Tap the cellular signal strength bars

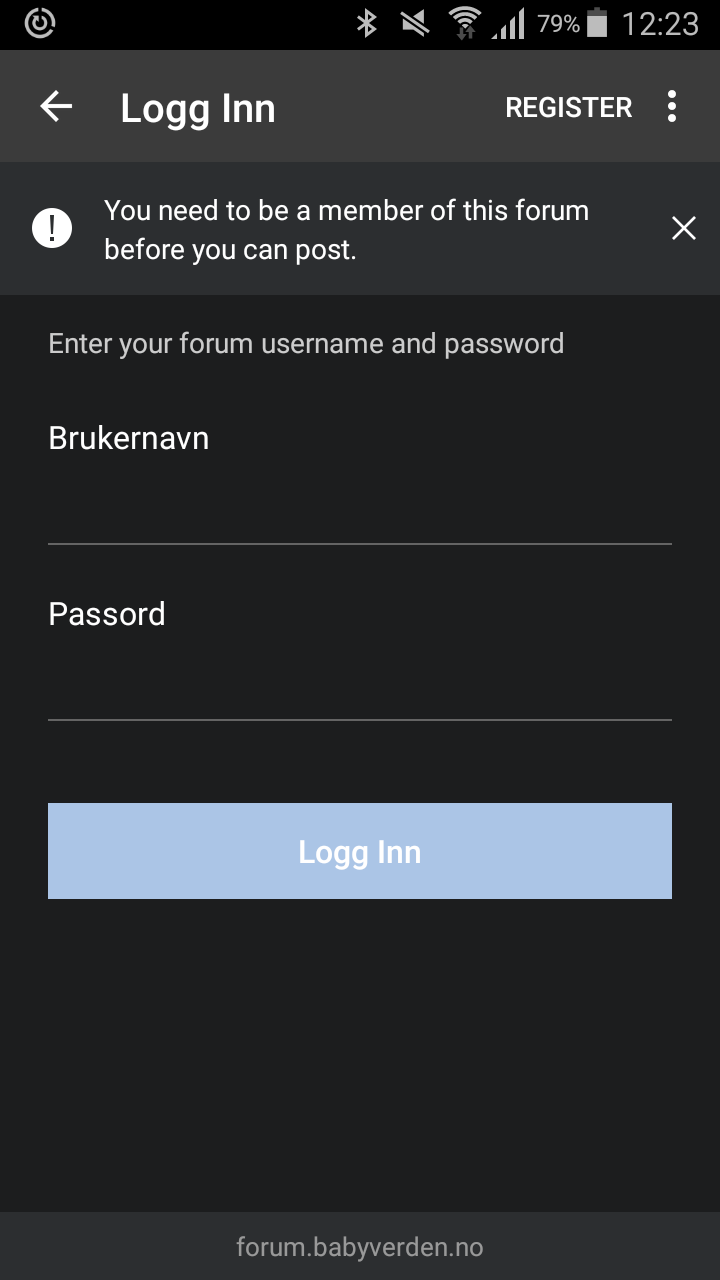(509, 23)
